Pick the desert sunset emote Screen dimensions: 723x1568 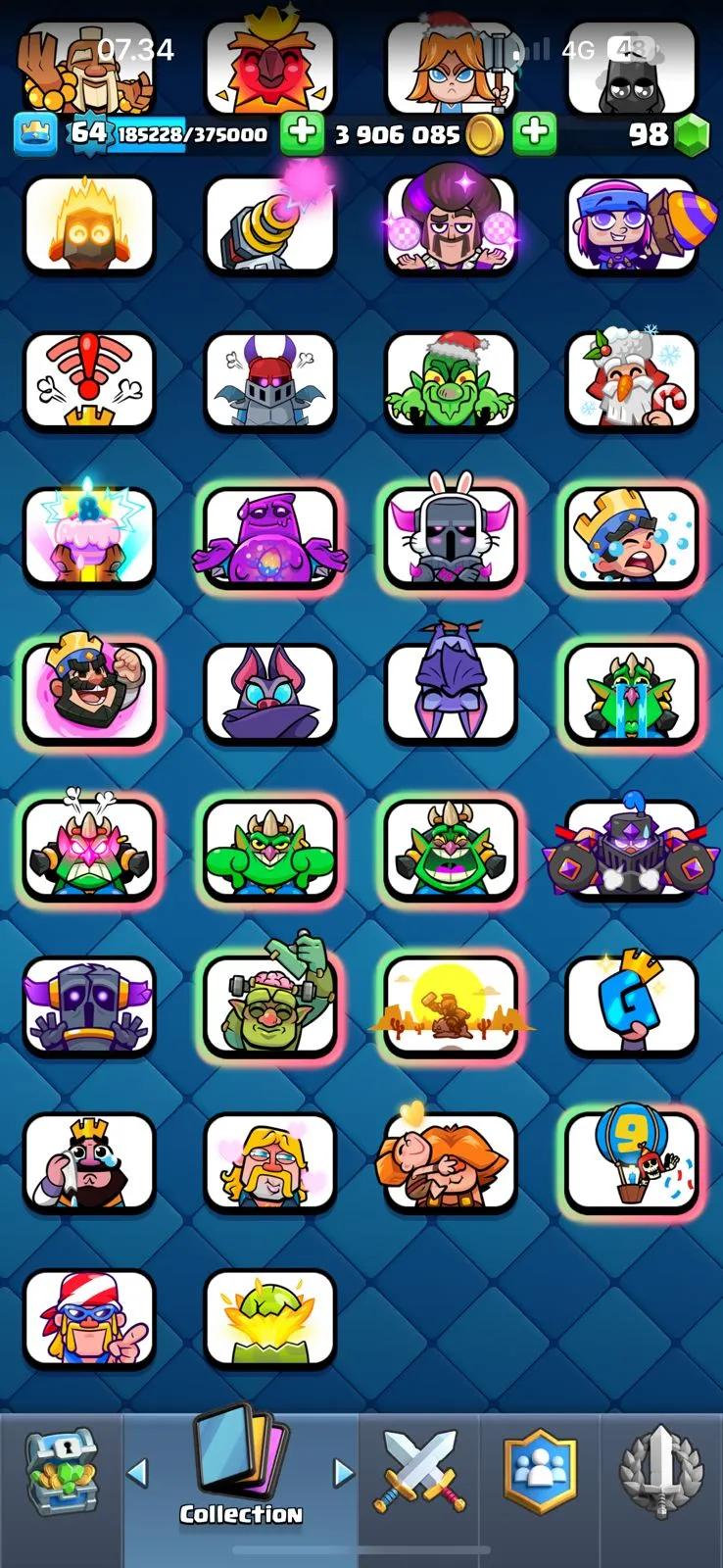pos(451,1004)
